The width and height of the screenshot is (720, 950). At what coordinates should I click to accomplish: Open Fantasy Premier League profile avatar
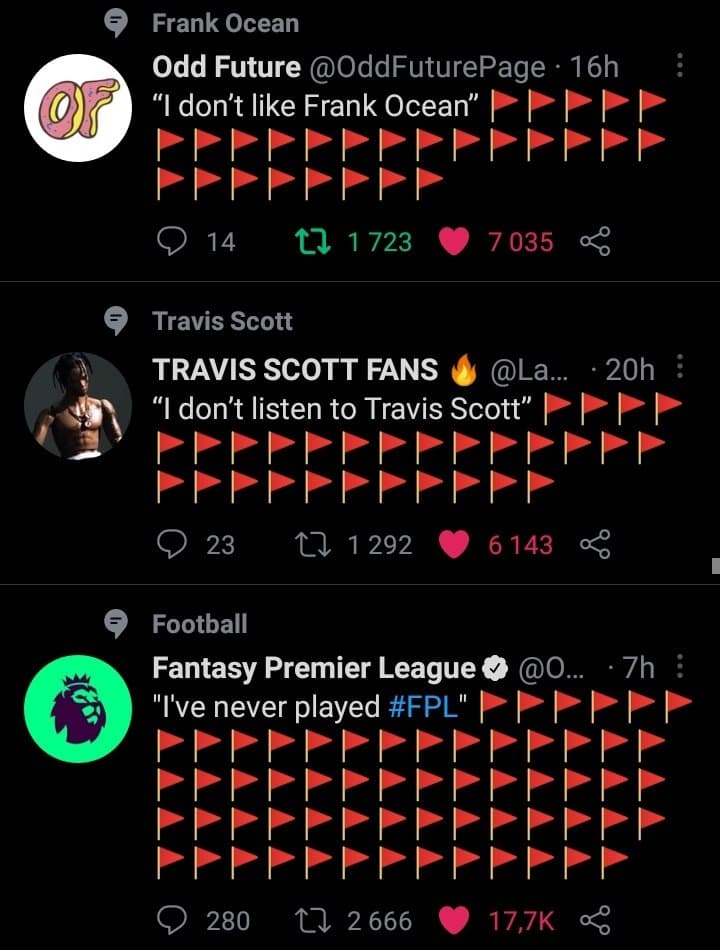[x=78, y=708]
